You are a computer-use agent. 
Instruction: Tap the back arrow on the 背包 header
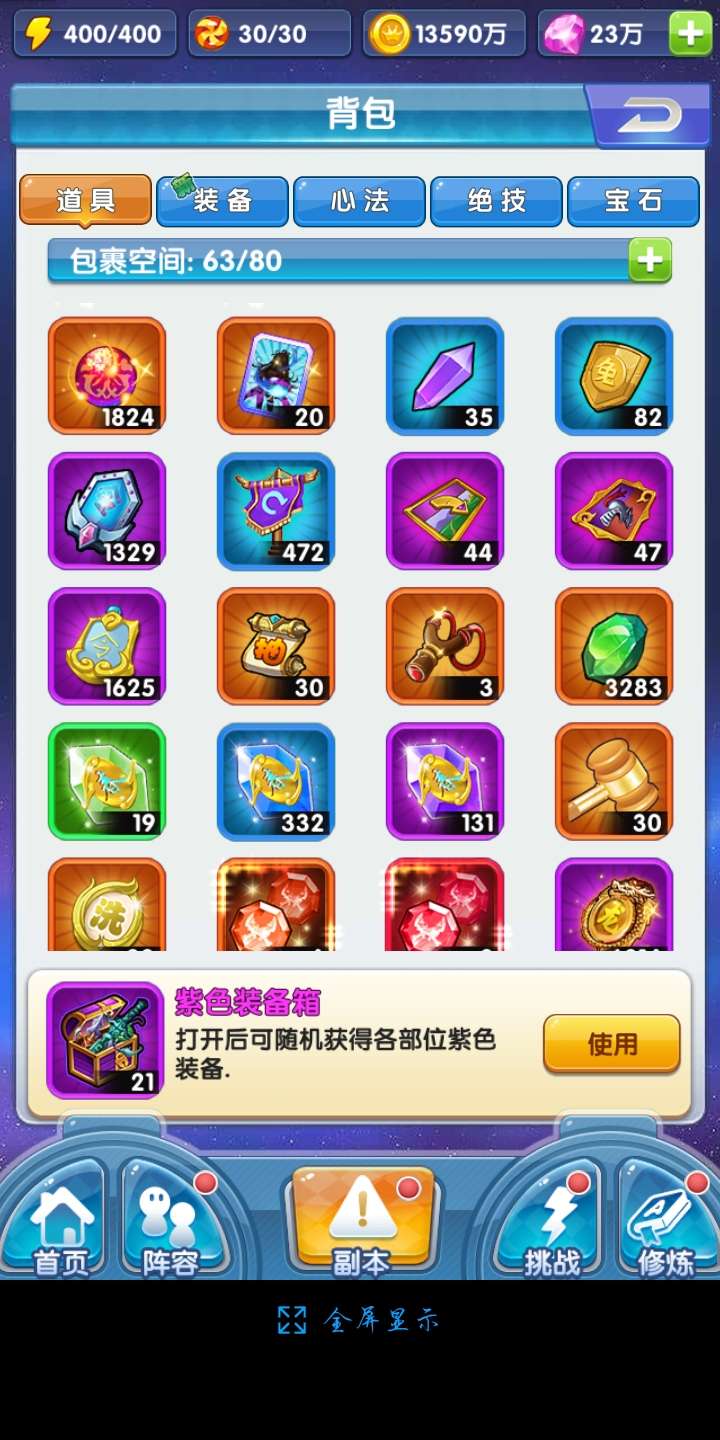pos(649,115)
